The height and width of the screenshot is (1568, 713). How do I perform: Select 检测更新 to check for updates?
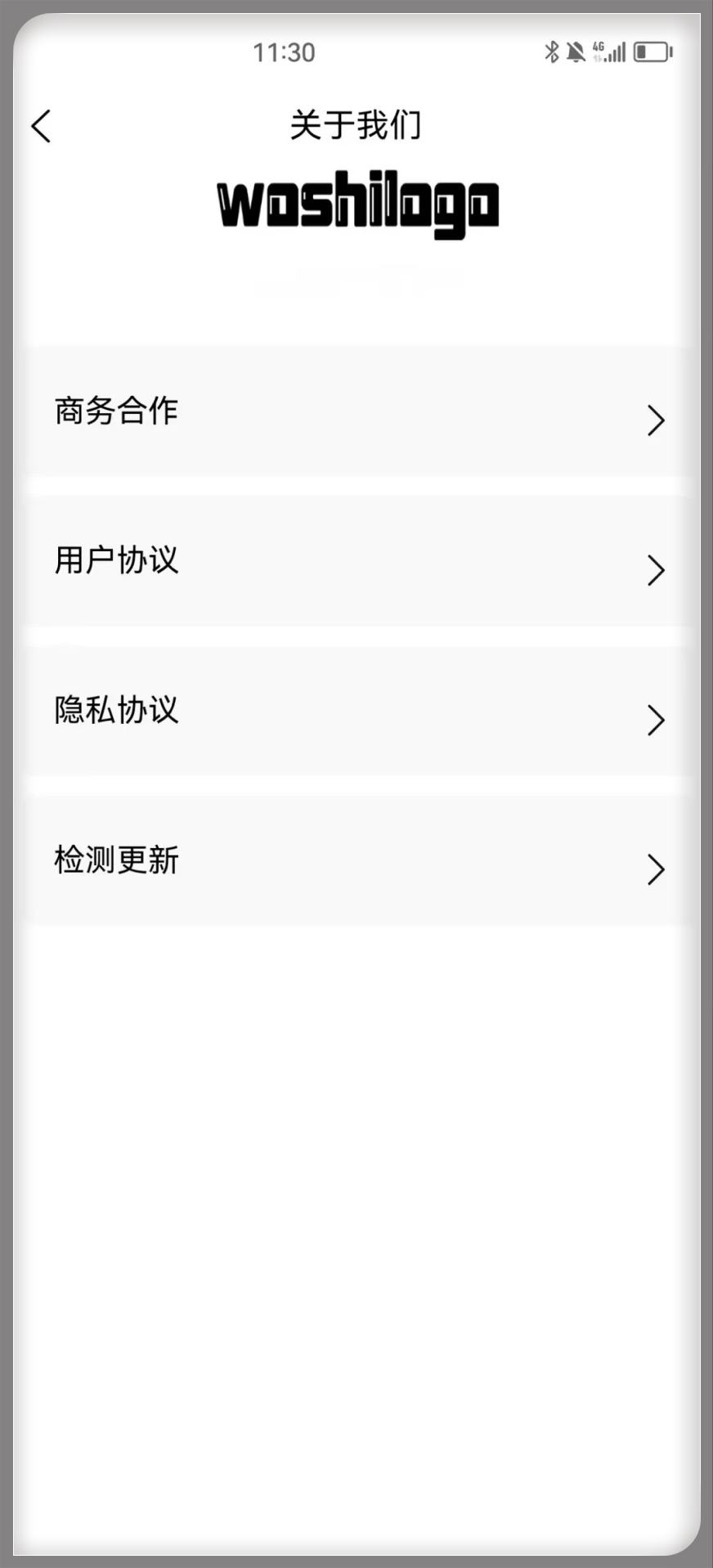[356, 860]
